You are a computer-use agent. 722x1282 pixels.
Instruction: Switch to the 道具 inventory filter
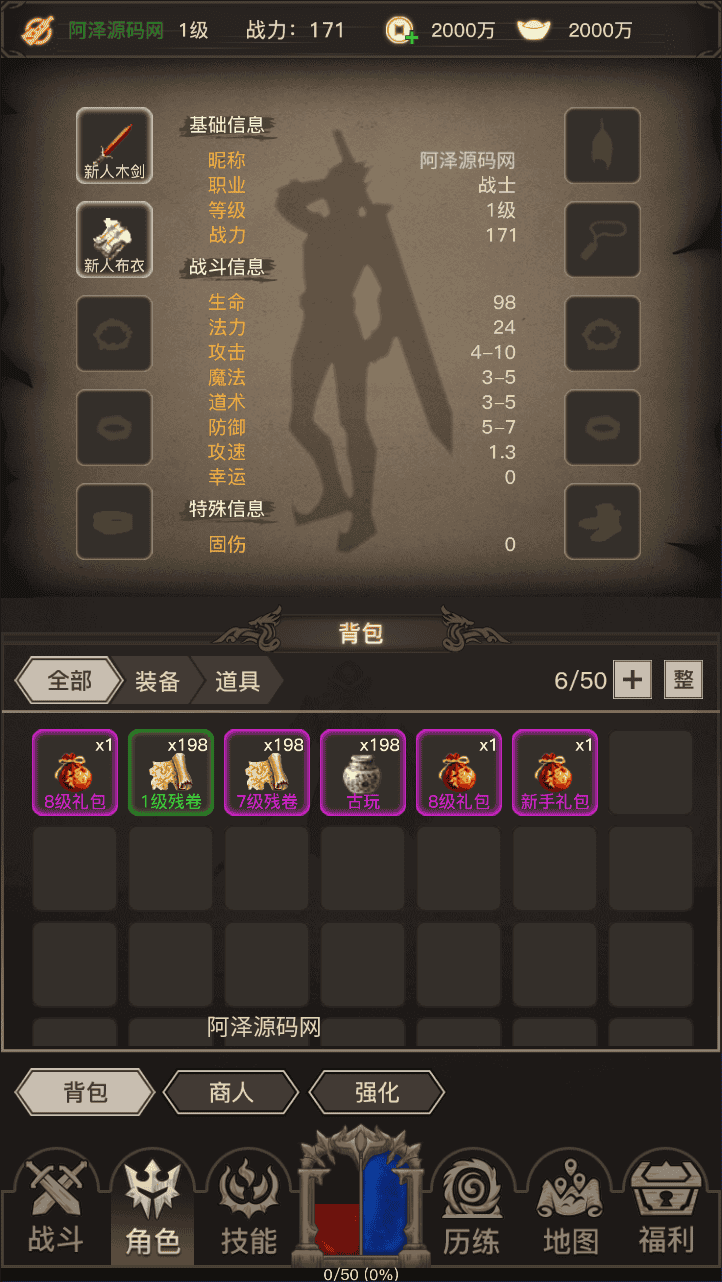coord(237,681)
